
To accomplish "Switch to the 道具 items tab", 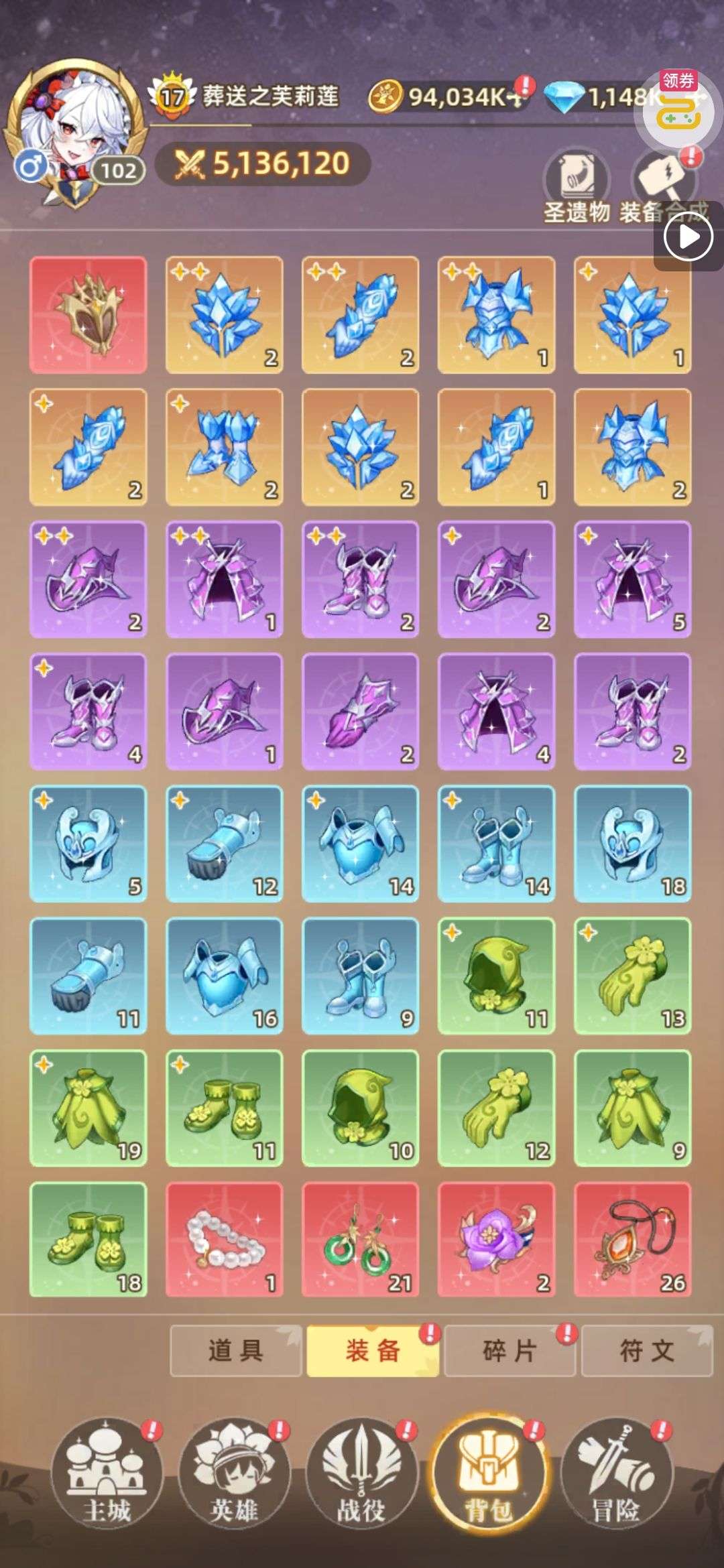I will [235, 1350].
